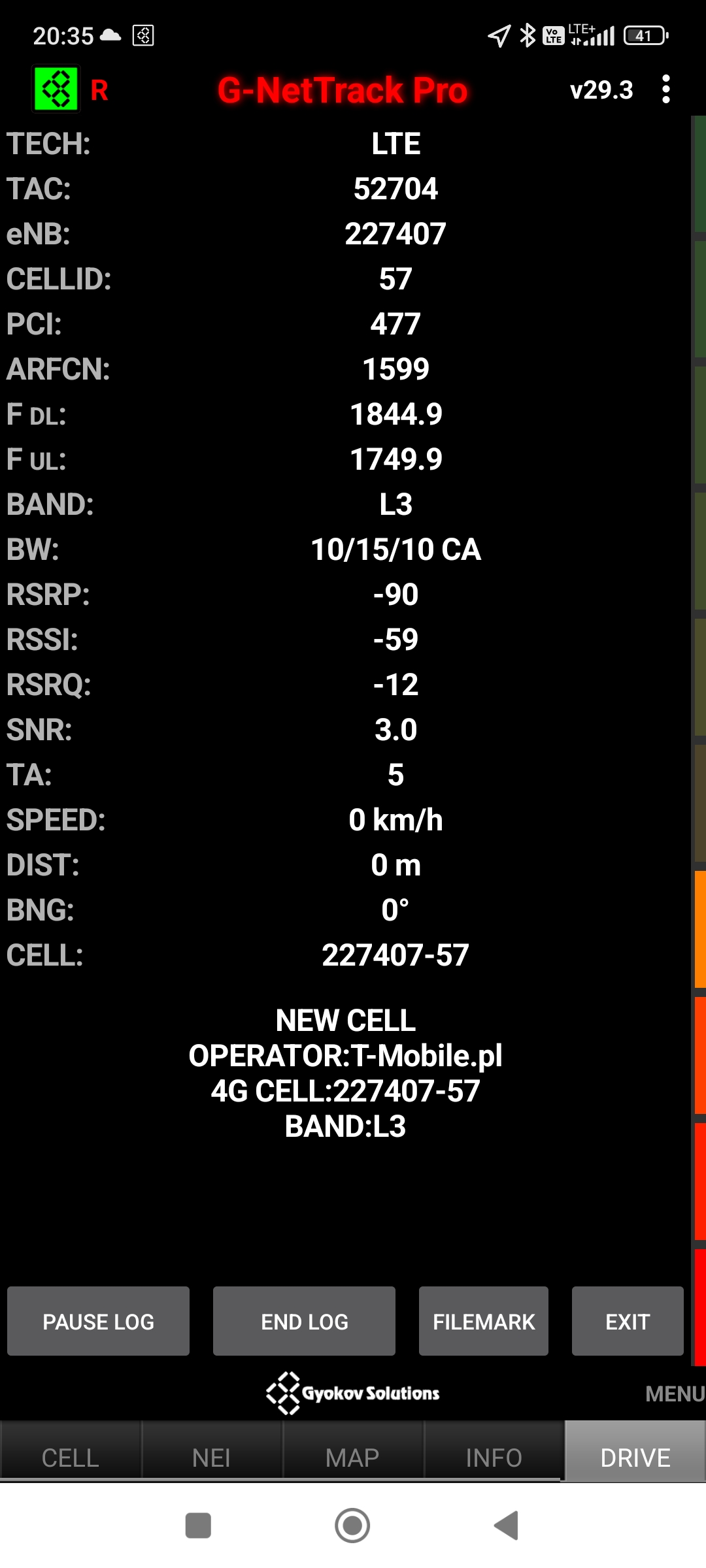Go to the INFO tab

pyautogui.click(x=494, y=1457)
